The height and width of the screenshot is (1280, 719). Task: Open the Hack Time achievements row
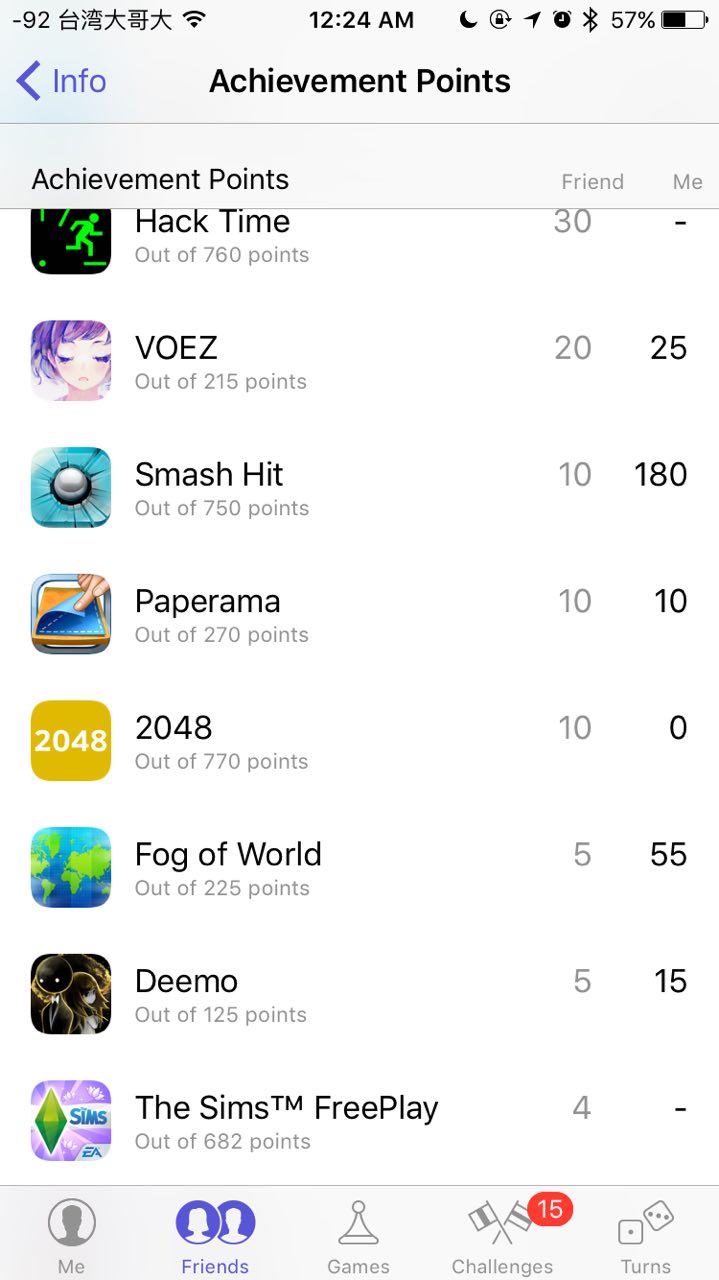359,236
